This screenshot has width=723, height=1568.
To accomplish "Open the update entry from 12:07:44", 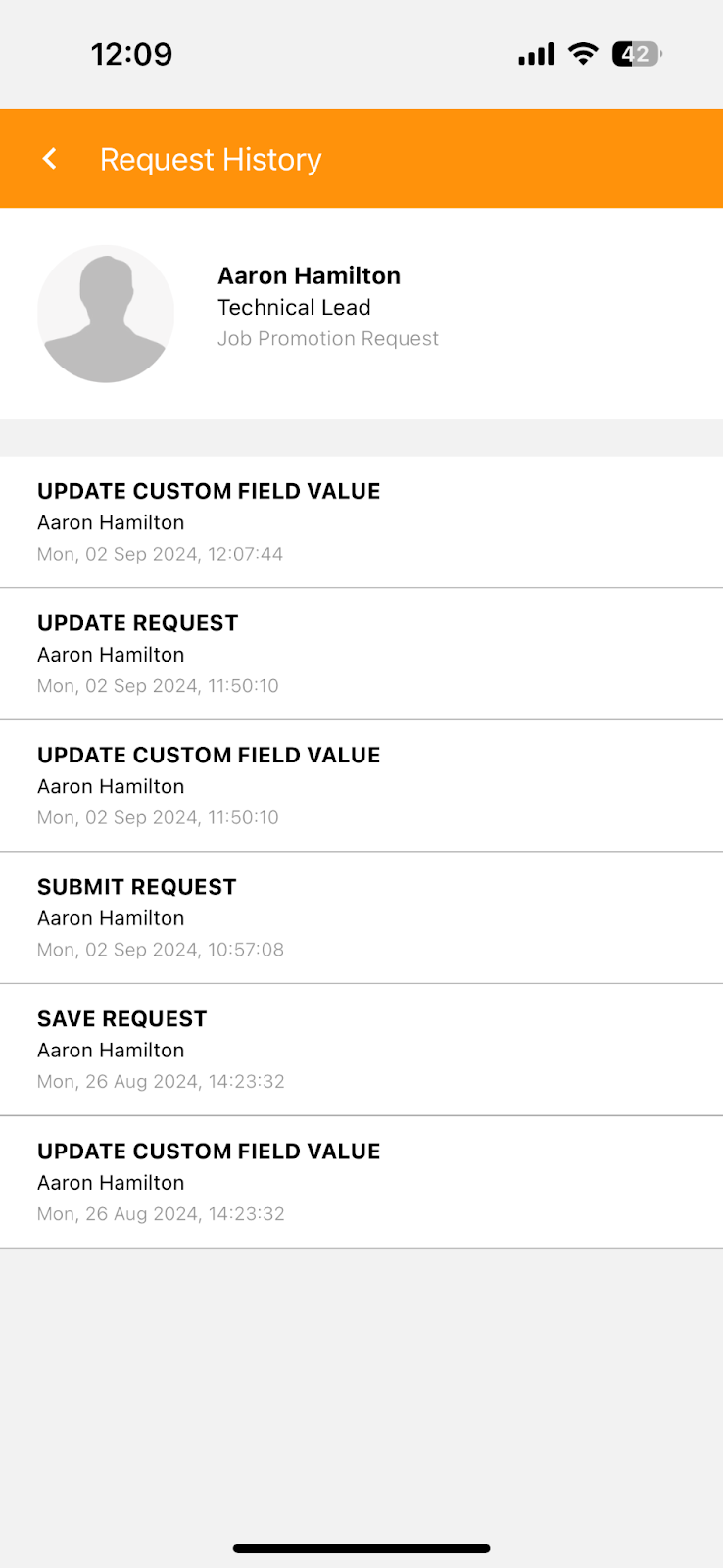I will tap(361, 522).
